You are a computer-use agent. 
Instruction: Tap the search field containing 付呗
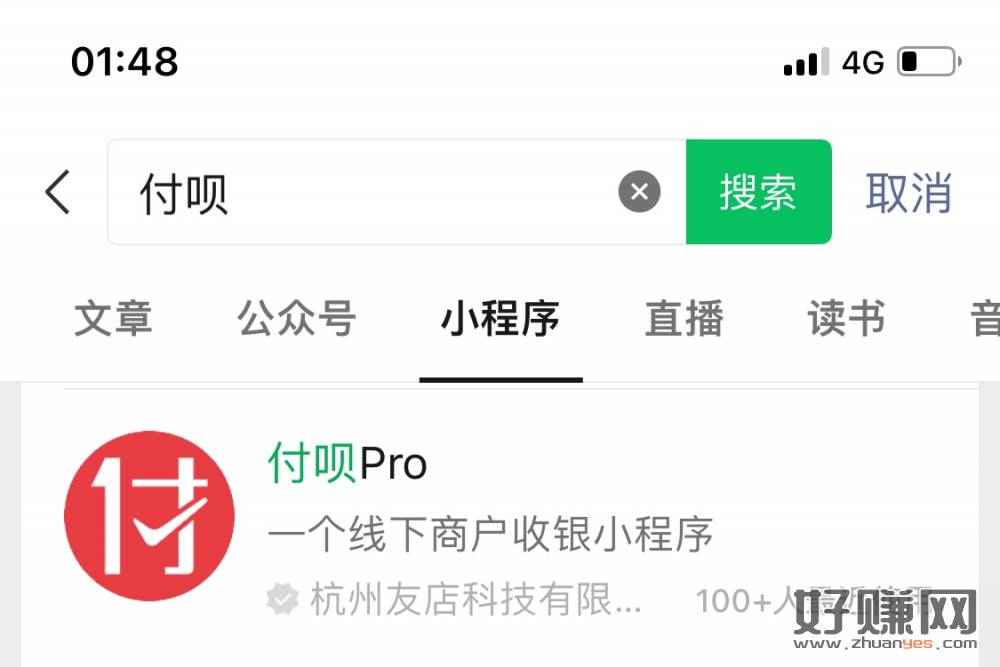pyautogui.click(x=370, y=192)
